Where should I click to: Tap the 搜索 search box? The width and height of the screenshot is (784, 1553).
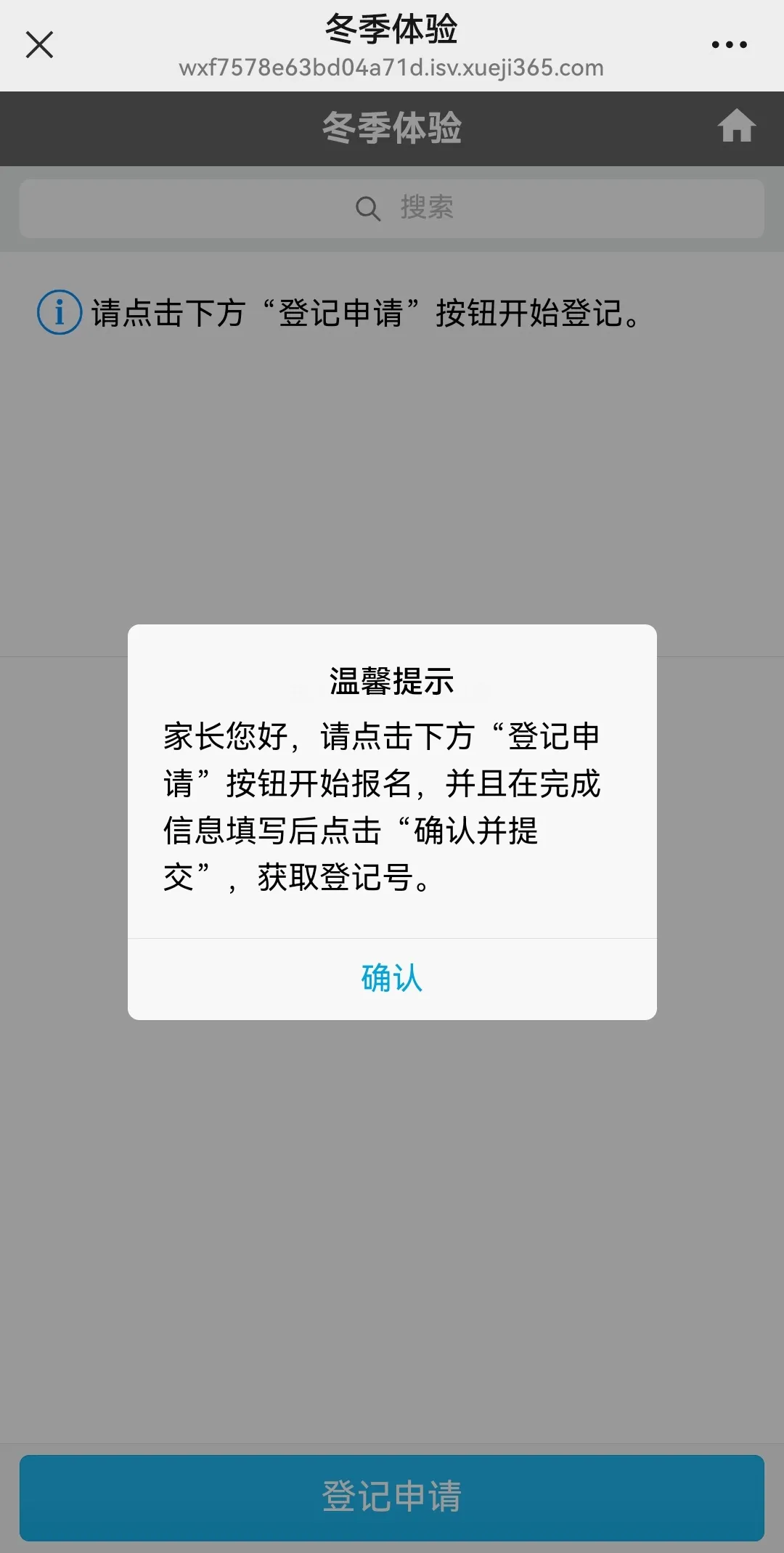coord(392,208)
